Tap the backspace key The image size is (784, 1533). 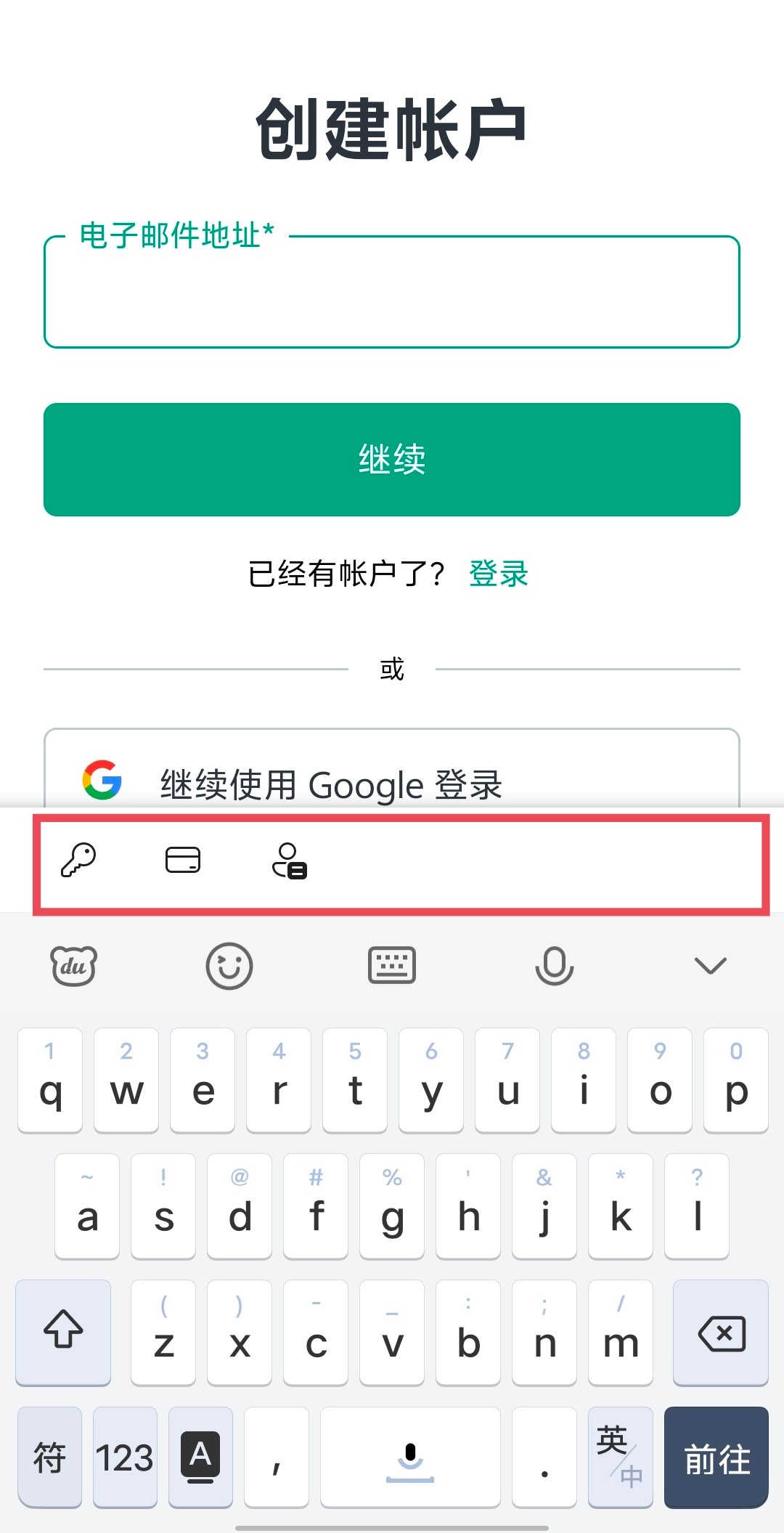(720, 1333)
